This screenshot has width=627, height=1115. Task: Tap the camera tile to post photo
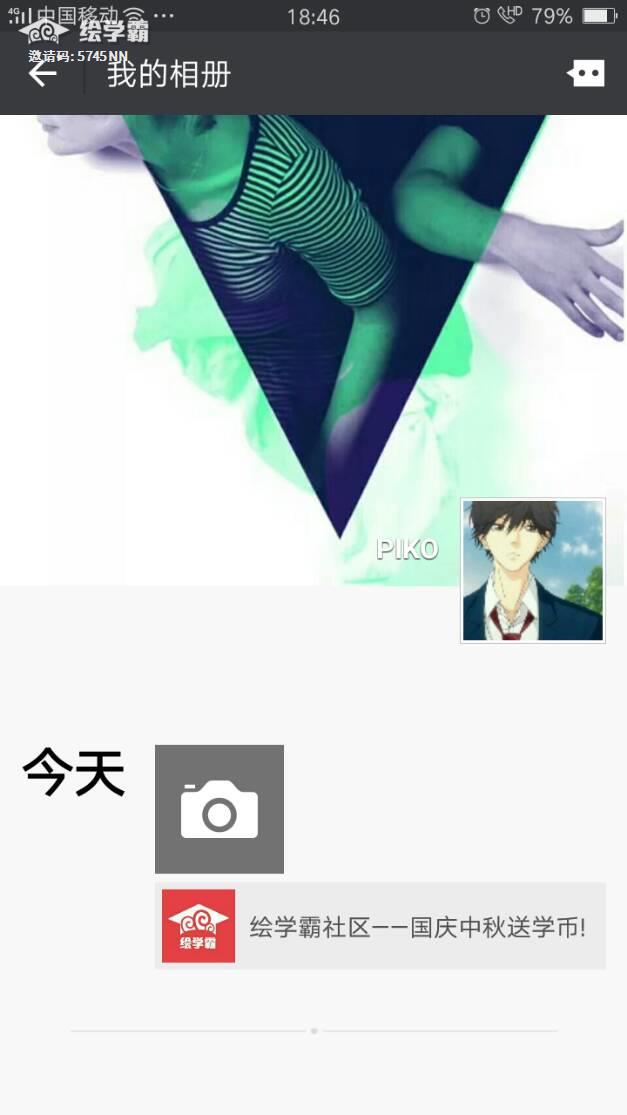[x=219, y=809]
